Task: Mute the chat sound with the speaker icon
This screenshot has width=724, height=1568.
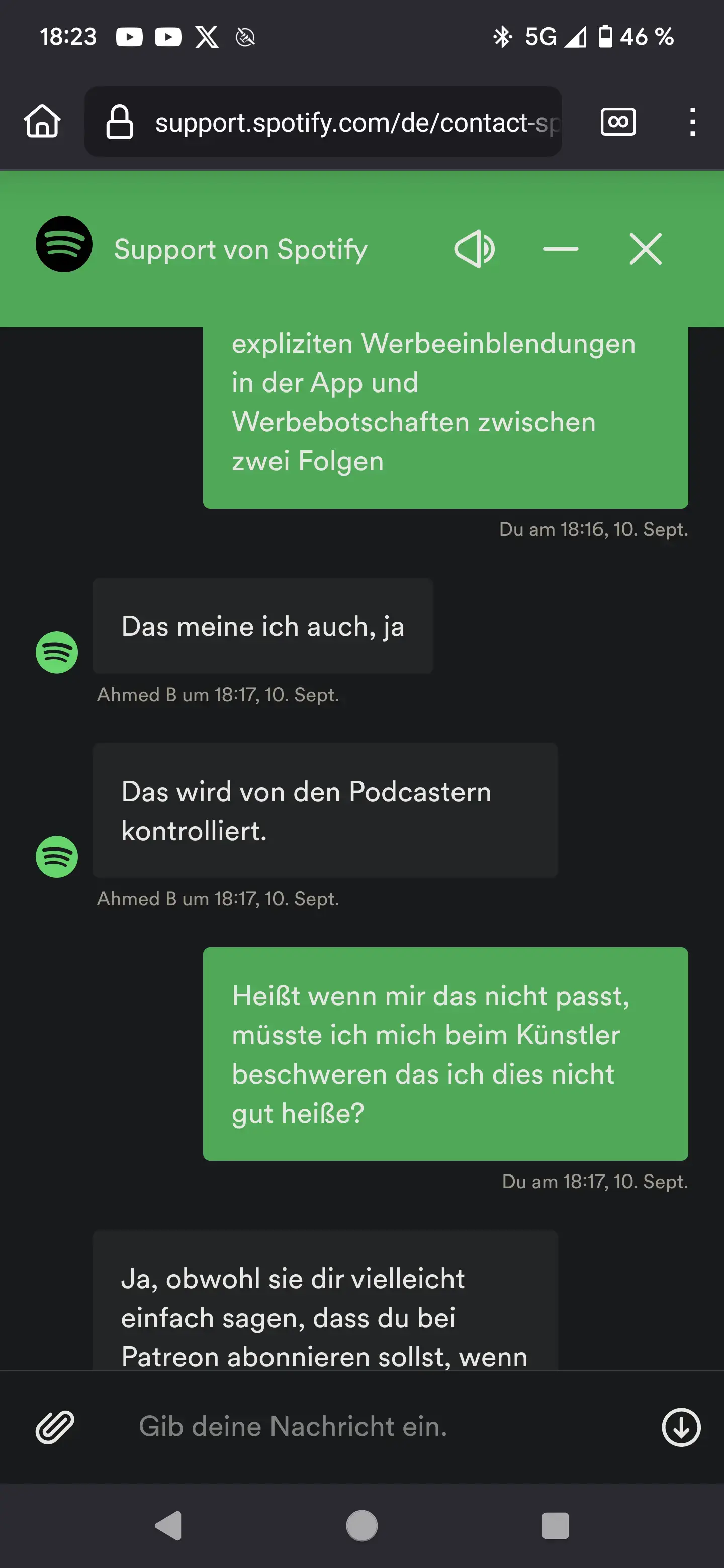Action: coord(474,249)
